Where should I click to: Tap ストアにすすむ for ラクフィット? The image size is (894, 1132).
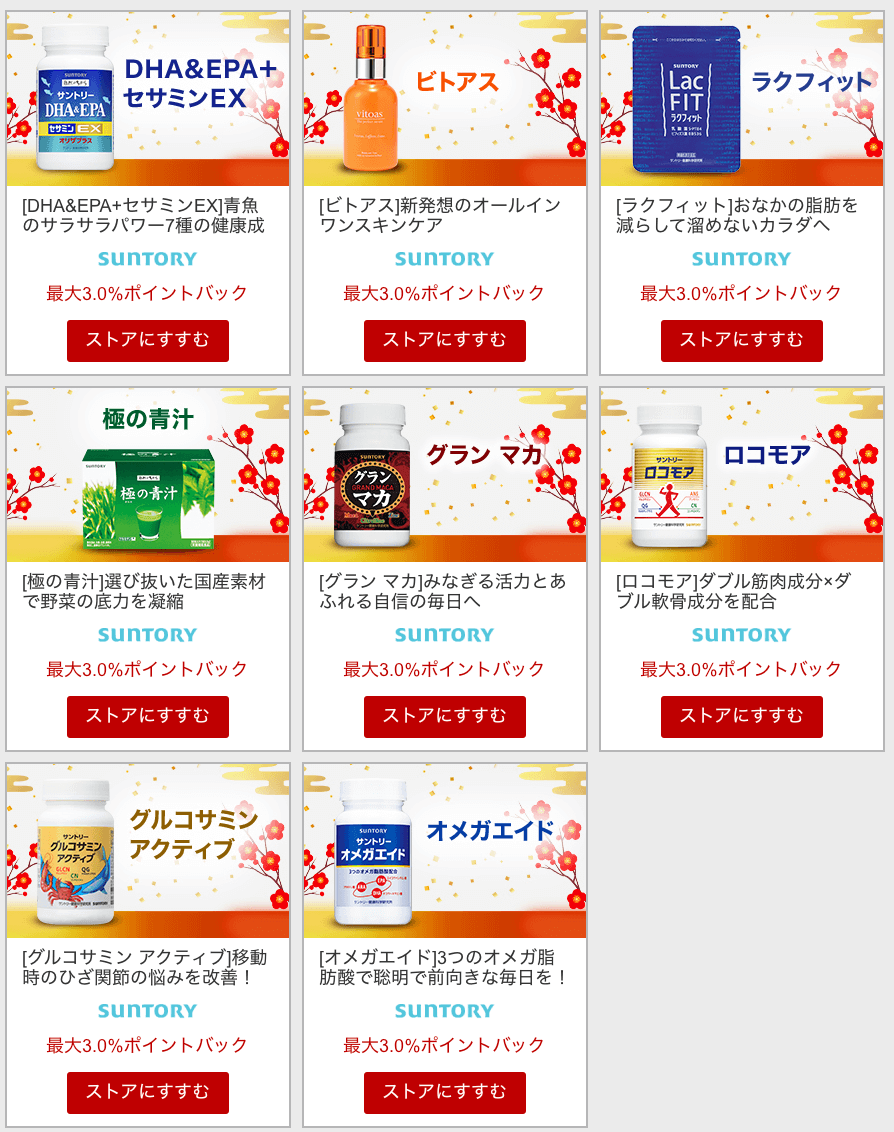(x=742, y=341)
